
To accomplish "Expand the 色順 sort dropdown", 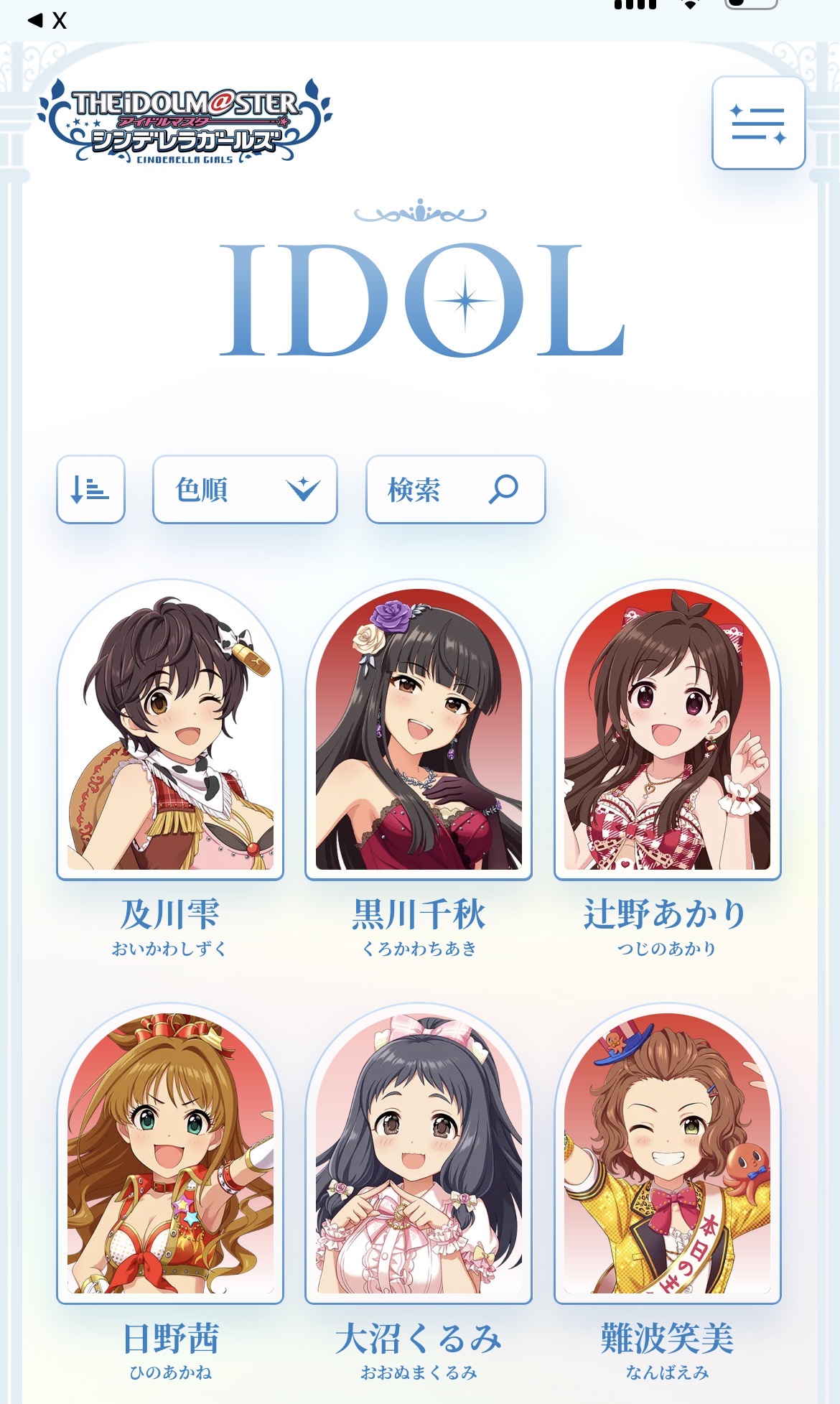I will [x=245, y=489].
